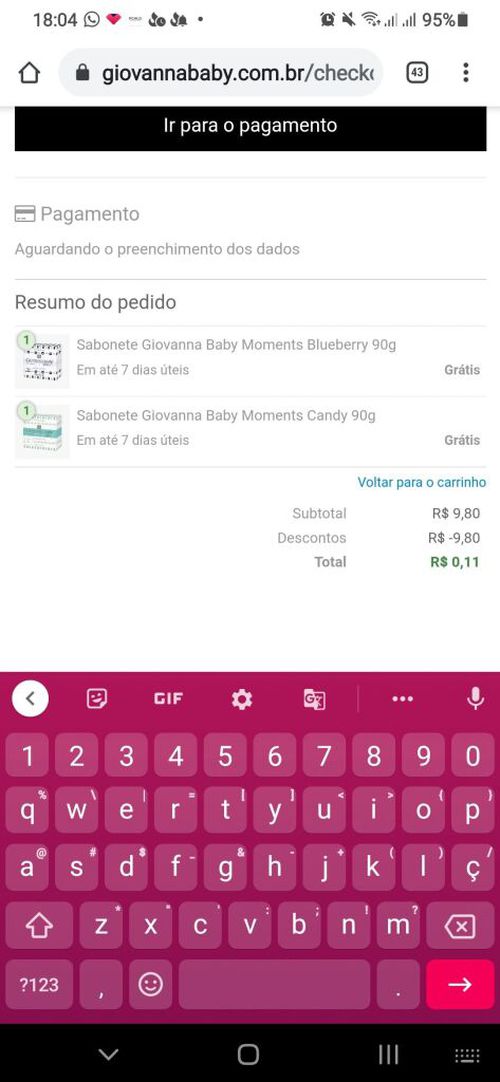Tap the backspace key on the keyboard
This screenshot has height=1082, width=500.
(x=460, y=925)
